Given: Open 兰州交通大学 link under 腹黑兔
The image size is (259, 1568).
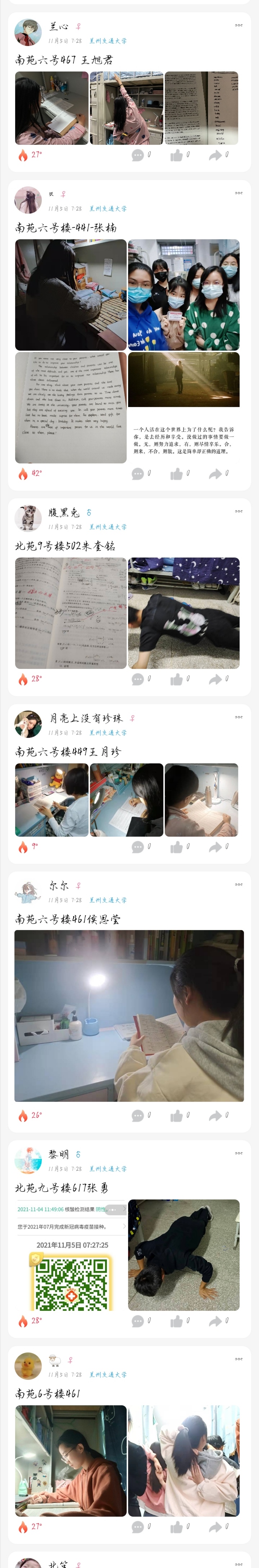Looking at the screenshot, I should tap(108, 527).
